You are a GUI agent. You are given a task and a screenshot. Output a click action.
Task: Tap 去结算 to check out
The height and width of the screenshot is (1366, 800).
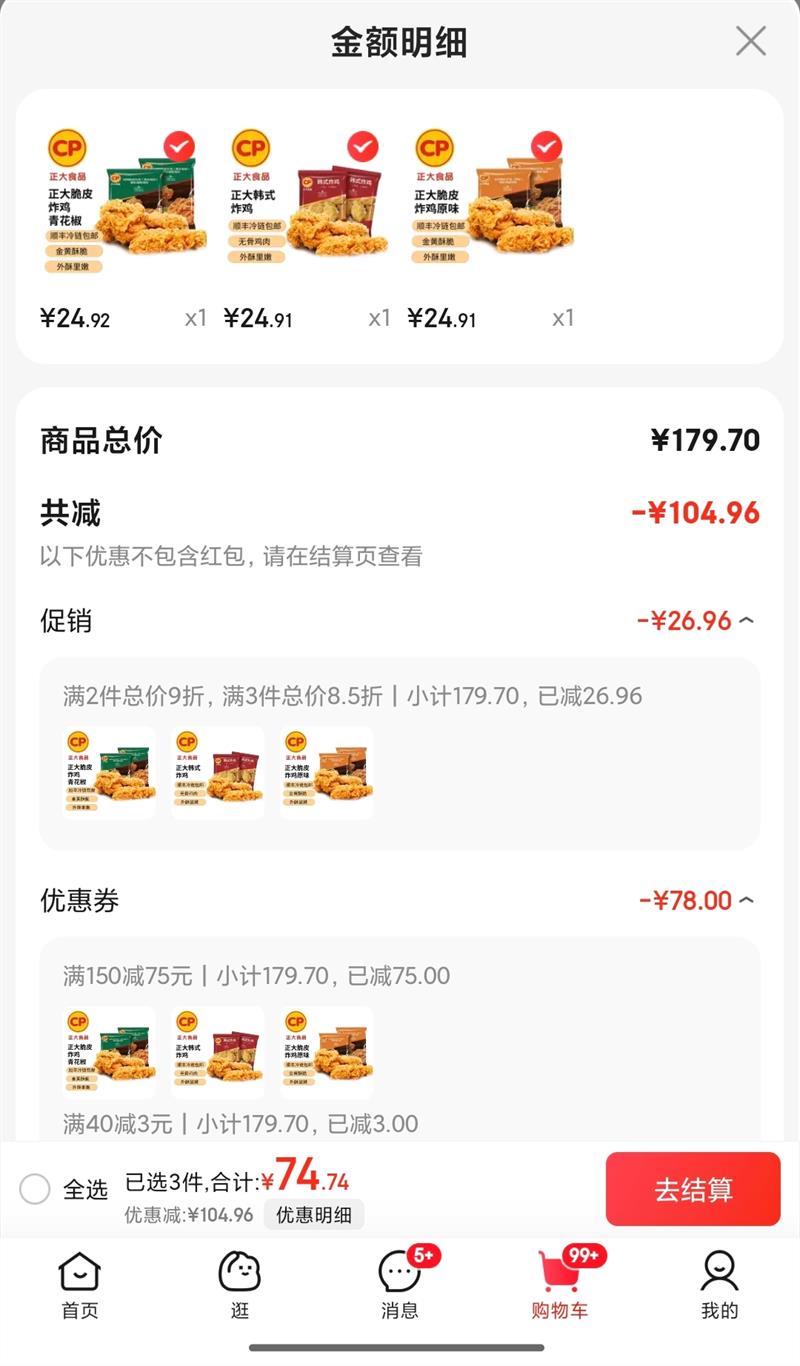coord(693,1189)
